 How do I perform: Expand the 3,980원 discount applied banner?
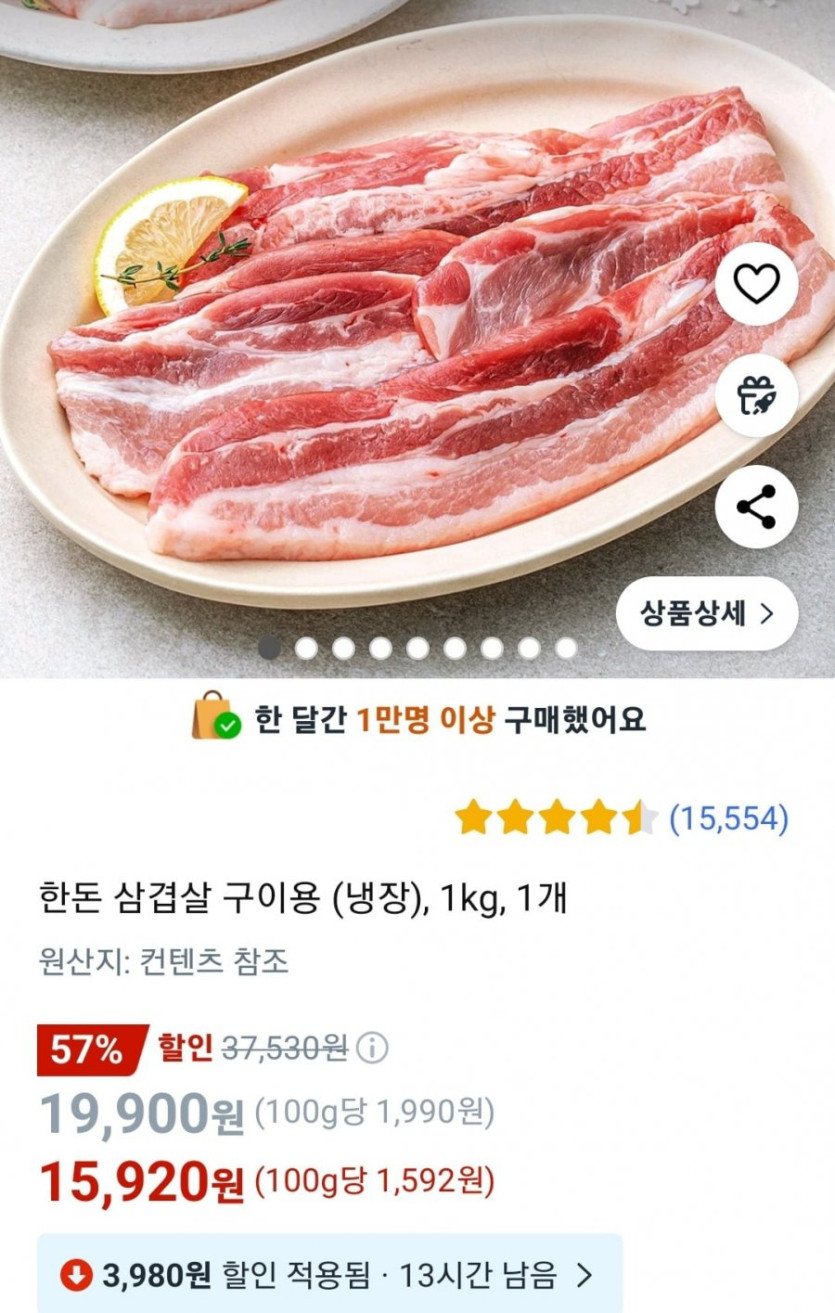pyautogui.click(x=329, y=1274)
